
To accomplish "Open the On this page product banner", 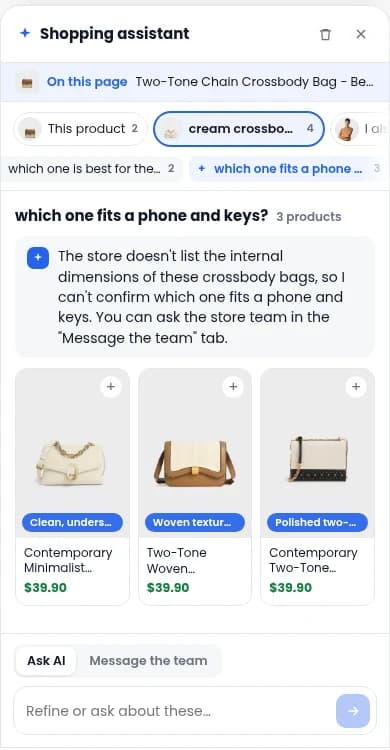I will coord(195,82).
